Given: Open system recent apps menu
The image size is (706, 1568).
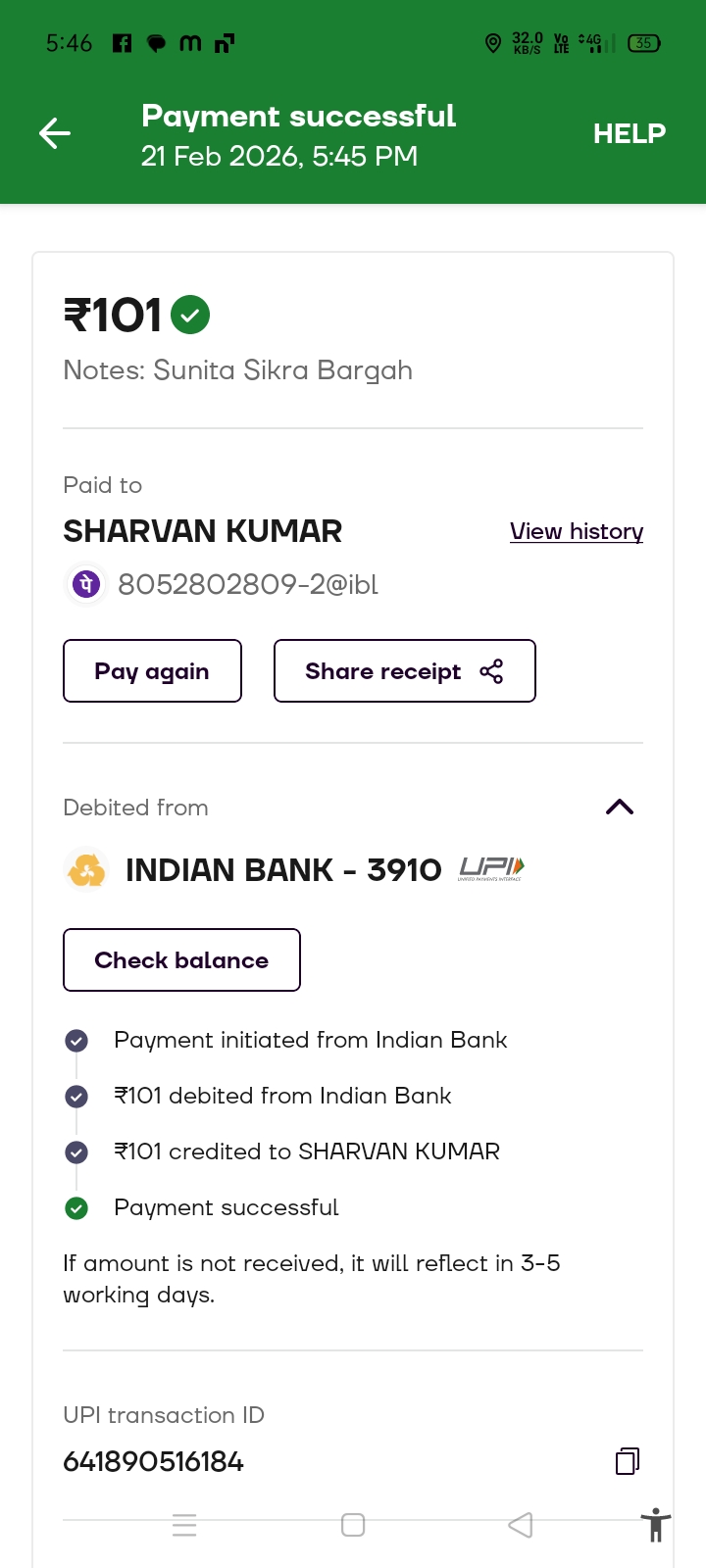Looking at the screenshot, I should 184,1525.
